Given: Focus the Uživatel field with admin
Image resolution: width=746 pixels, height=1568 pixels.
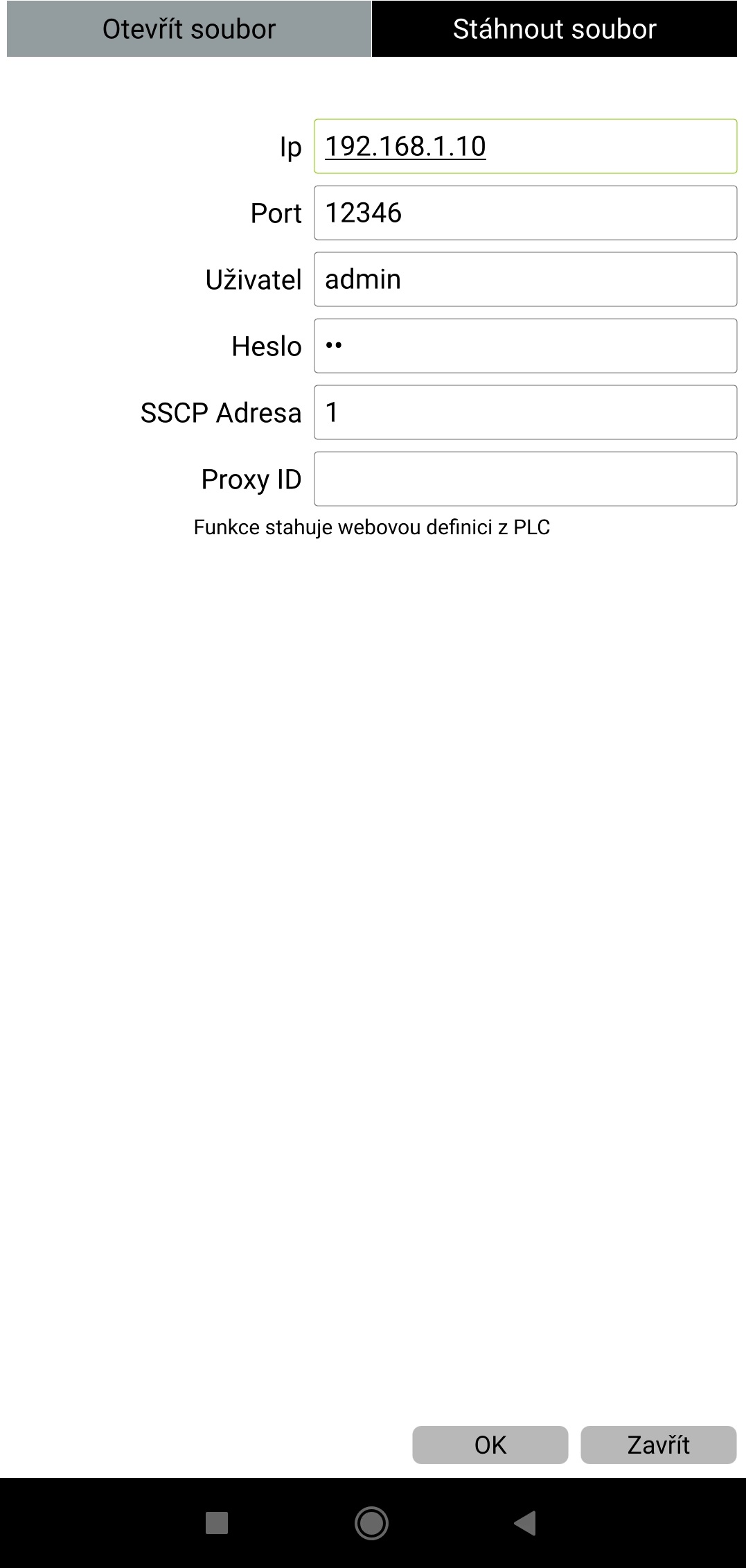Looking at the screenshot, I should 525,279.
